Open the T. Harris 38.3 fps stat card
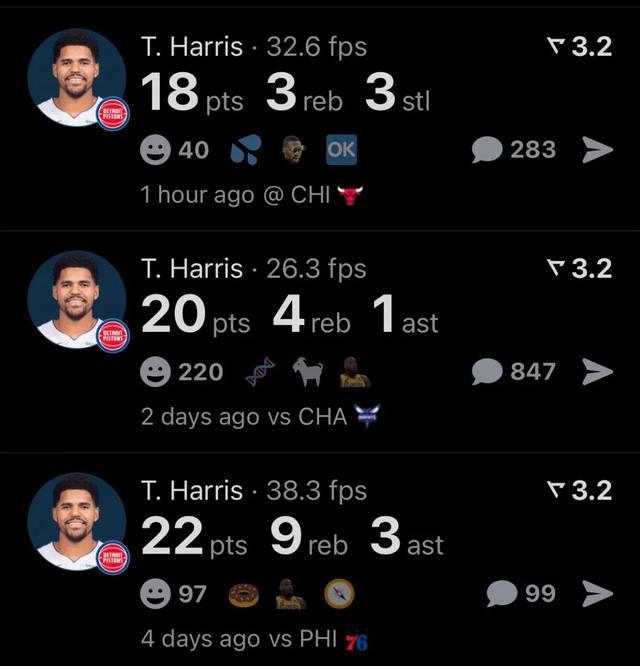 point(320,560)
